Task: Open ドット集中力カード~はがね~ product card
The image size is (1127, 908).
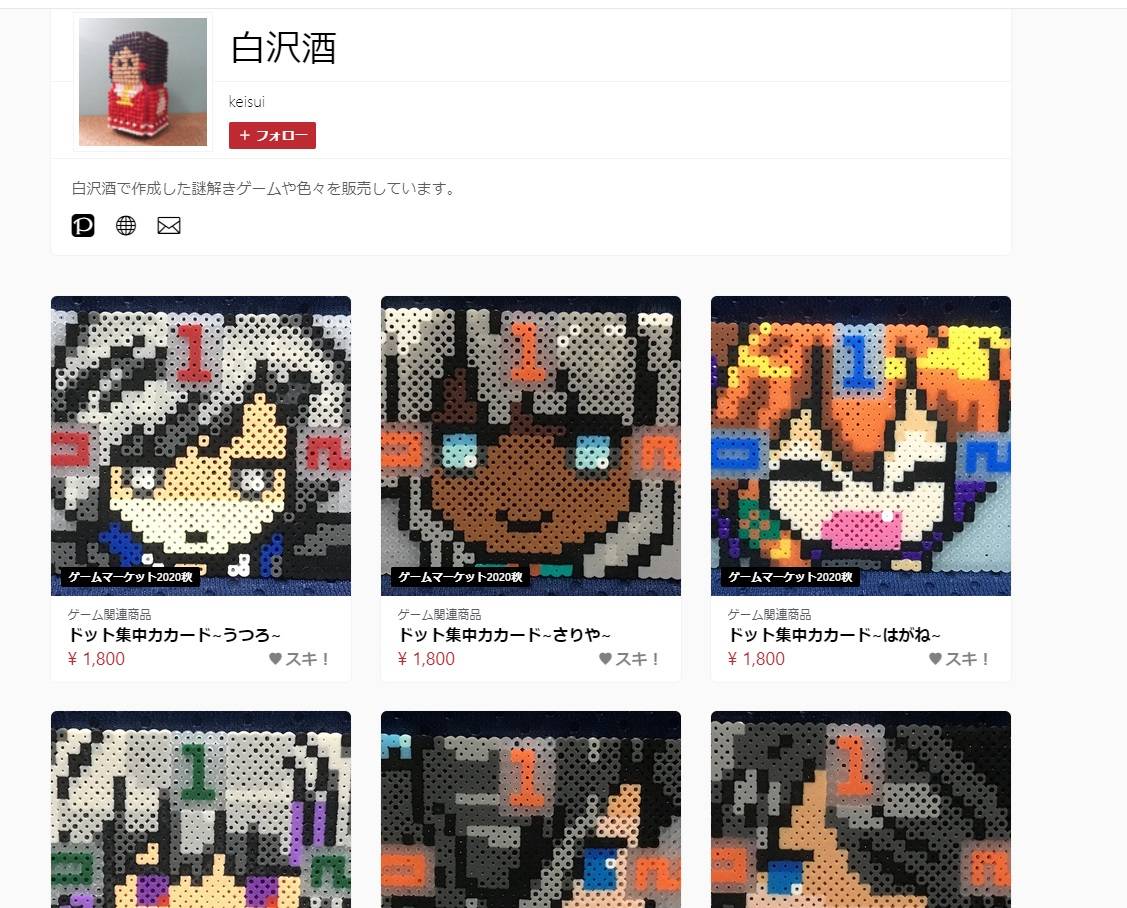Action: 860,446
